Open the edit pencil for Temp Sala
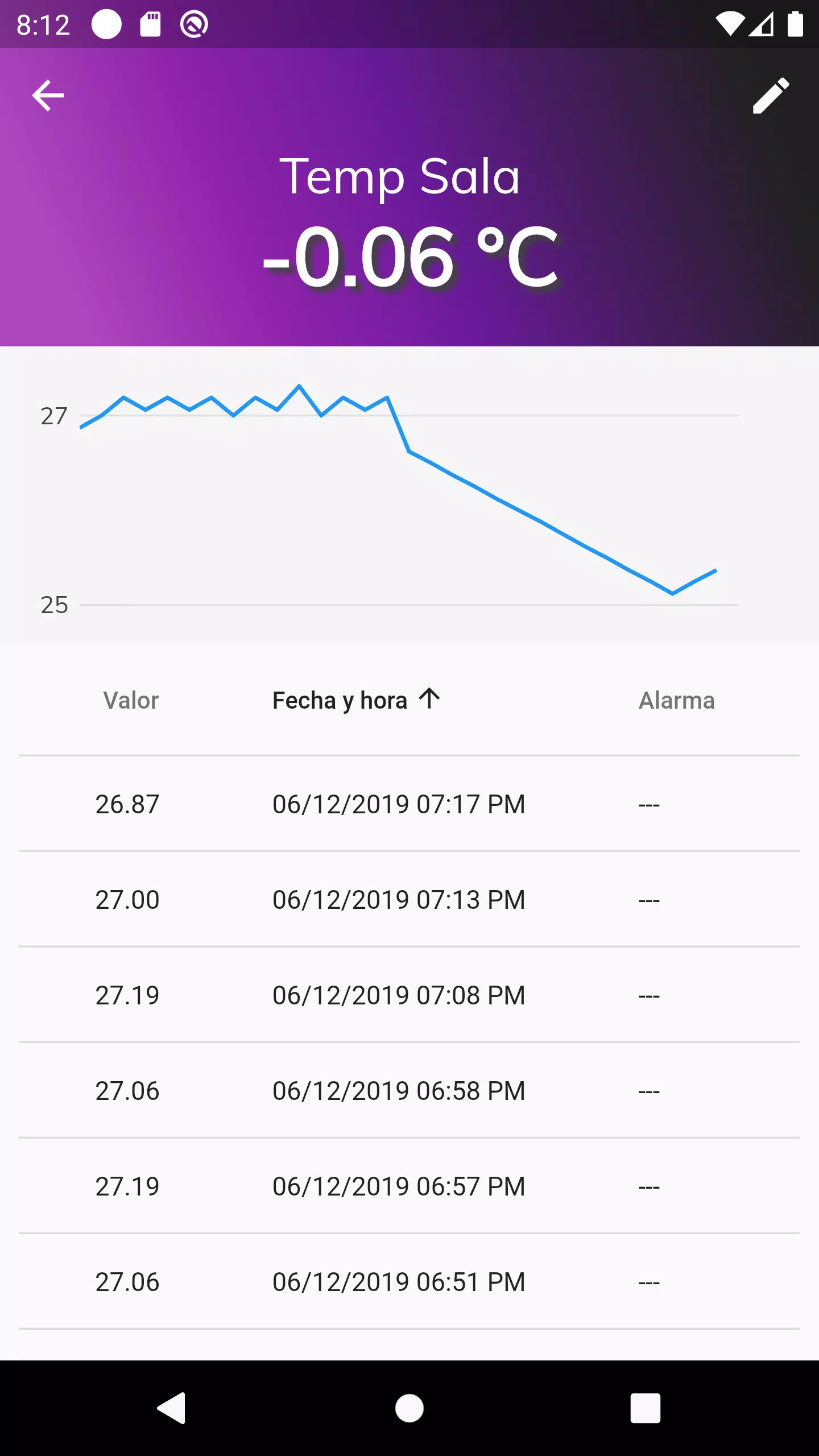The width and height of the screenshot is (819, 1456). click(771, 95)
